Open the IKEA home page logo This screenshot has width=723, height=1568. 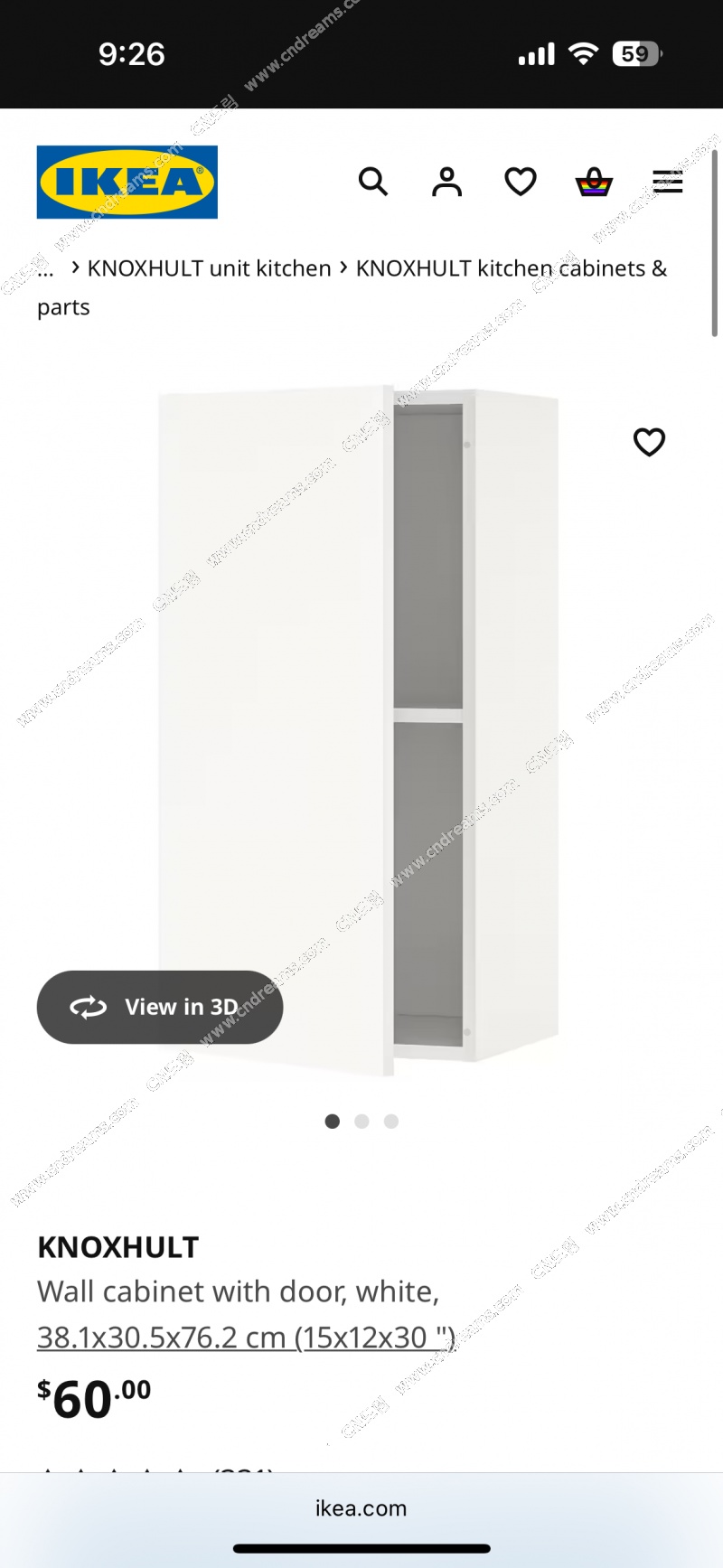127,182
